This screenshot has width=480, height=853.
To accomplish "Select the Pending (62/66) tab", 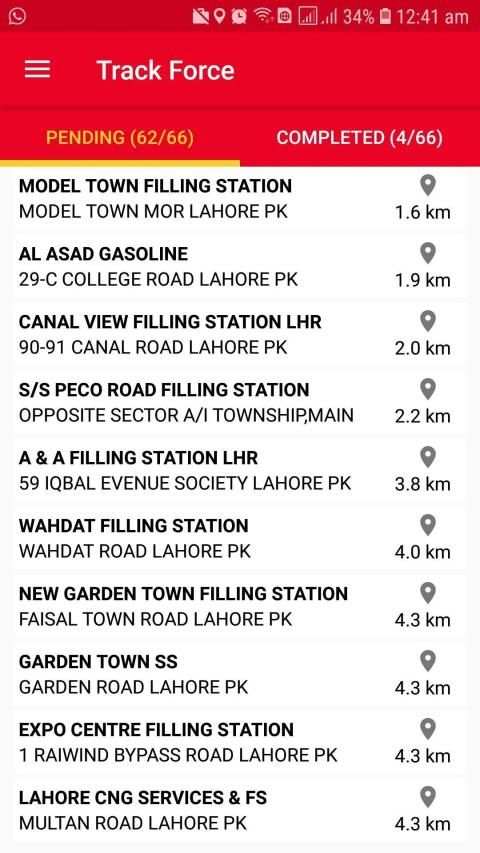I will [x=120, y=138].
